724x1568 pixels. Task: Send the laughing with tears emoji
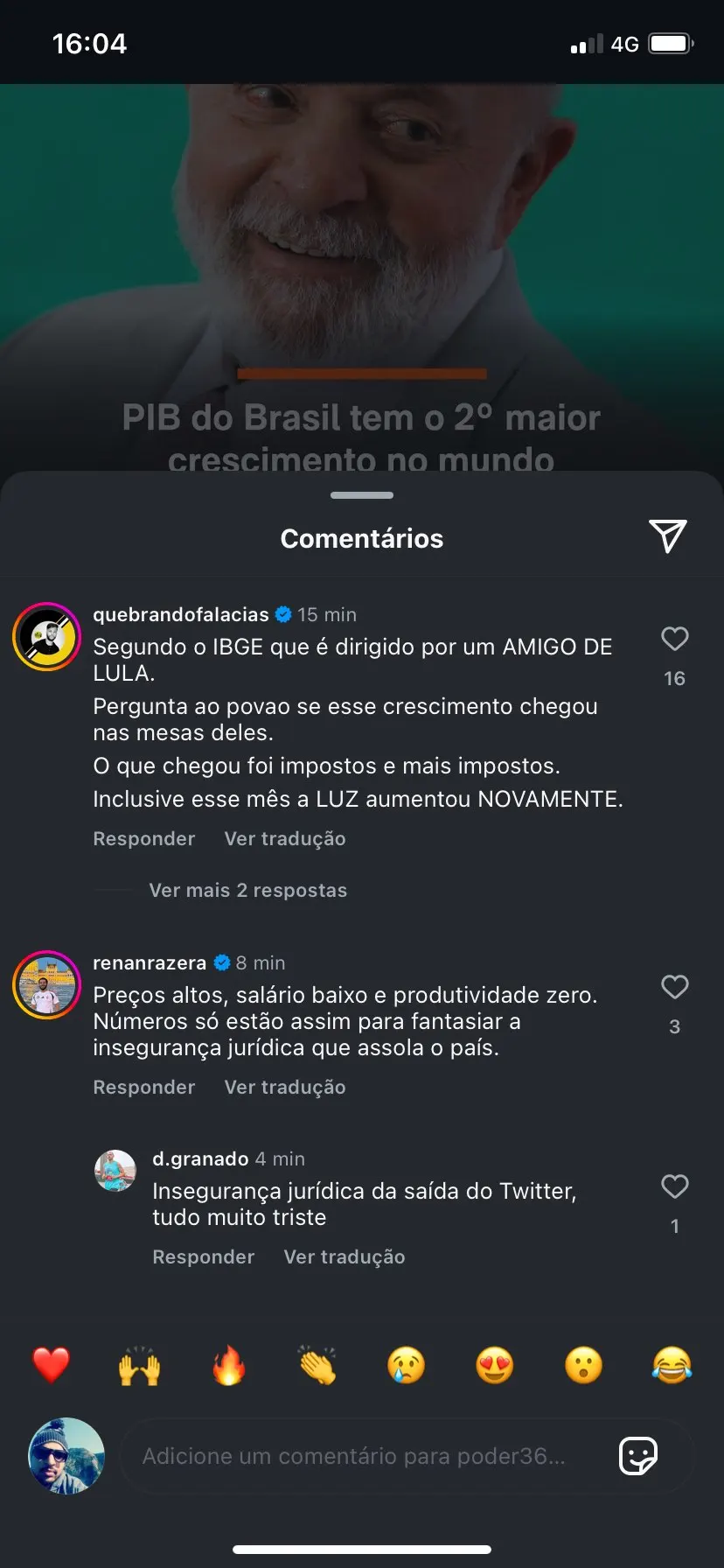[672, 1365]
